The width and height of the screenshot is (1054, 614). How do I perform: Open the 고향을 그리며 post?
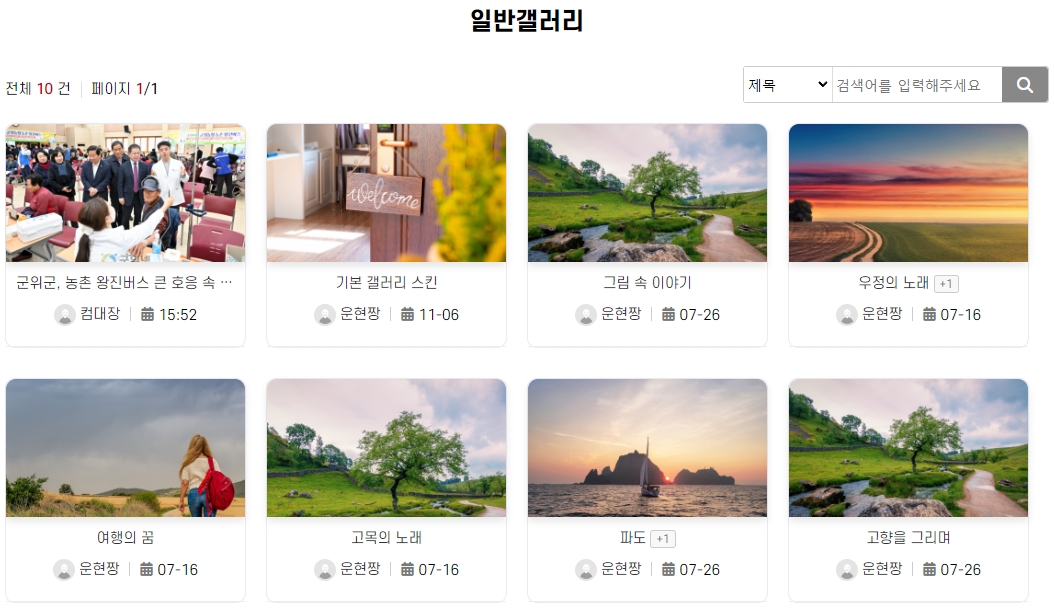908,538
